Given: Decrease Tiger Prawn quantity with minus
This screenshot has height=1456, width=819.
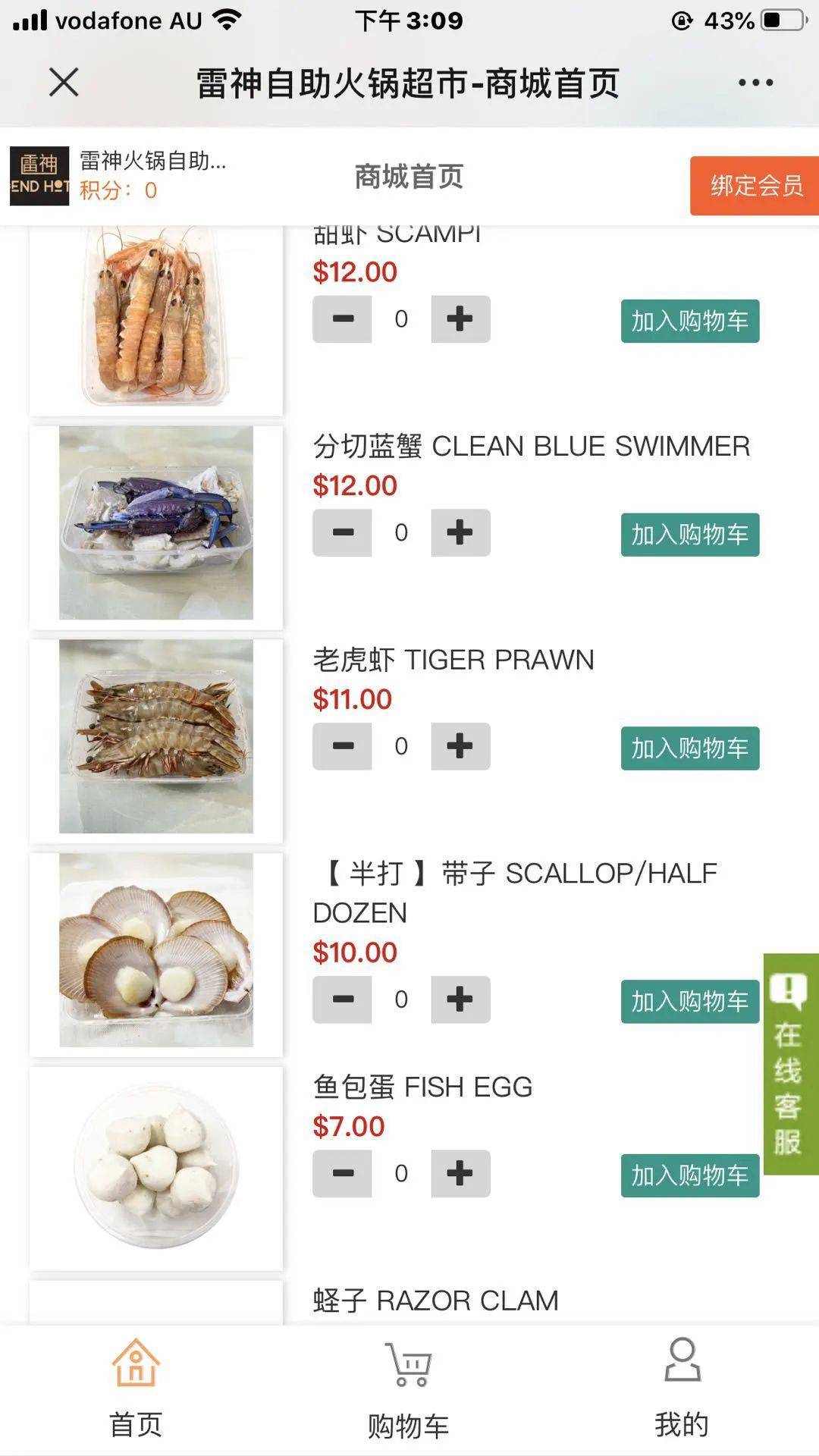Looking at the screenshot, I should [343, 747].
